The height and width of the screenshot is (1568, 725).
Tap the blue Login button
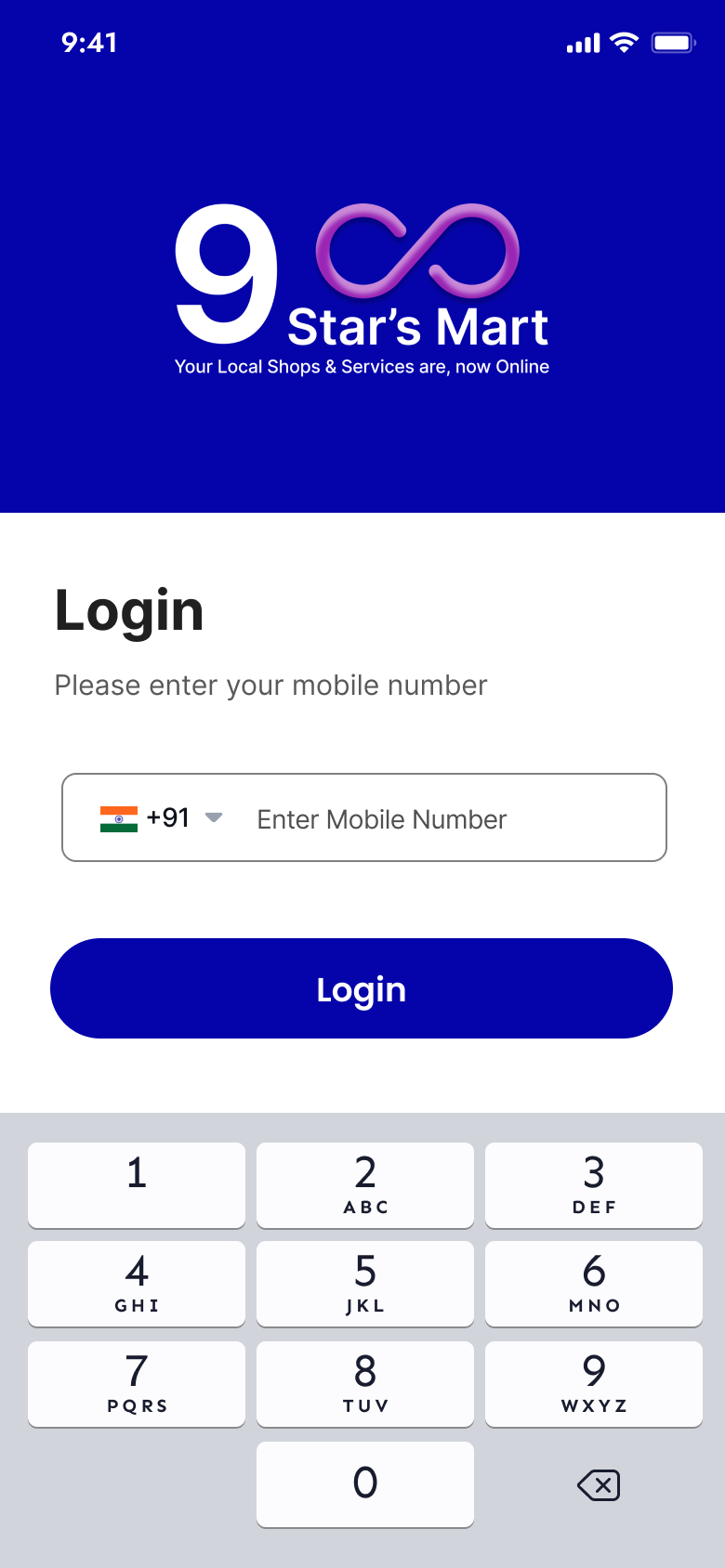(x=362, y=988)
